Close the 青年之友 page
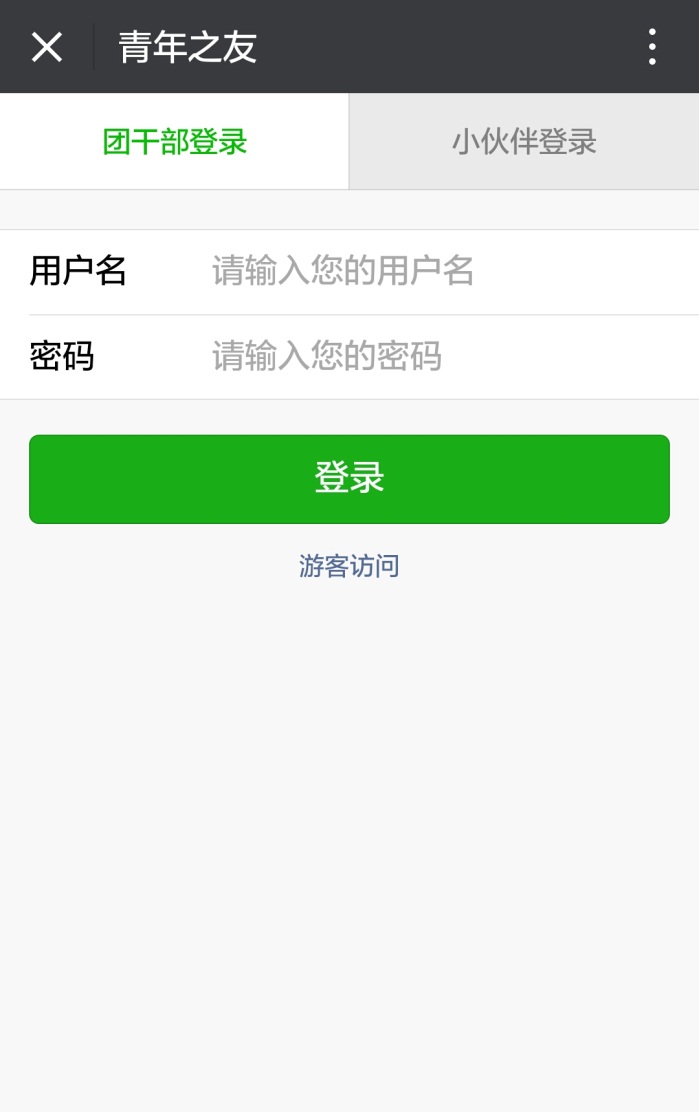Screen dimensions: 699x1112 (x=47, y=47)
